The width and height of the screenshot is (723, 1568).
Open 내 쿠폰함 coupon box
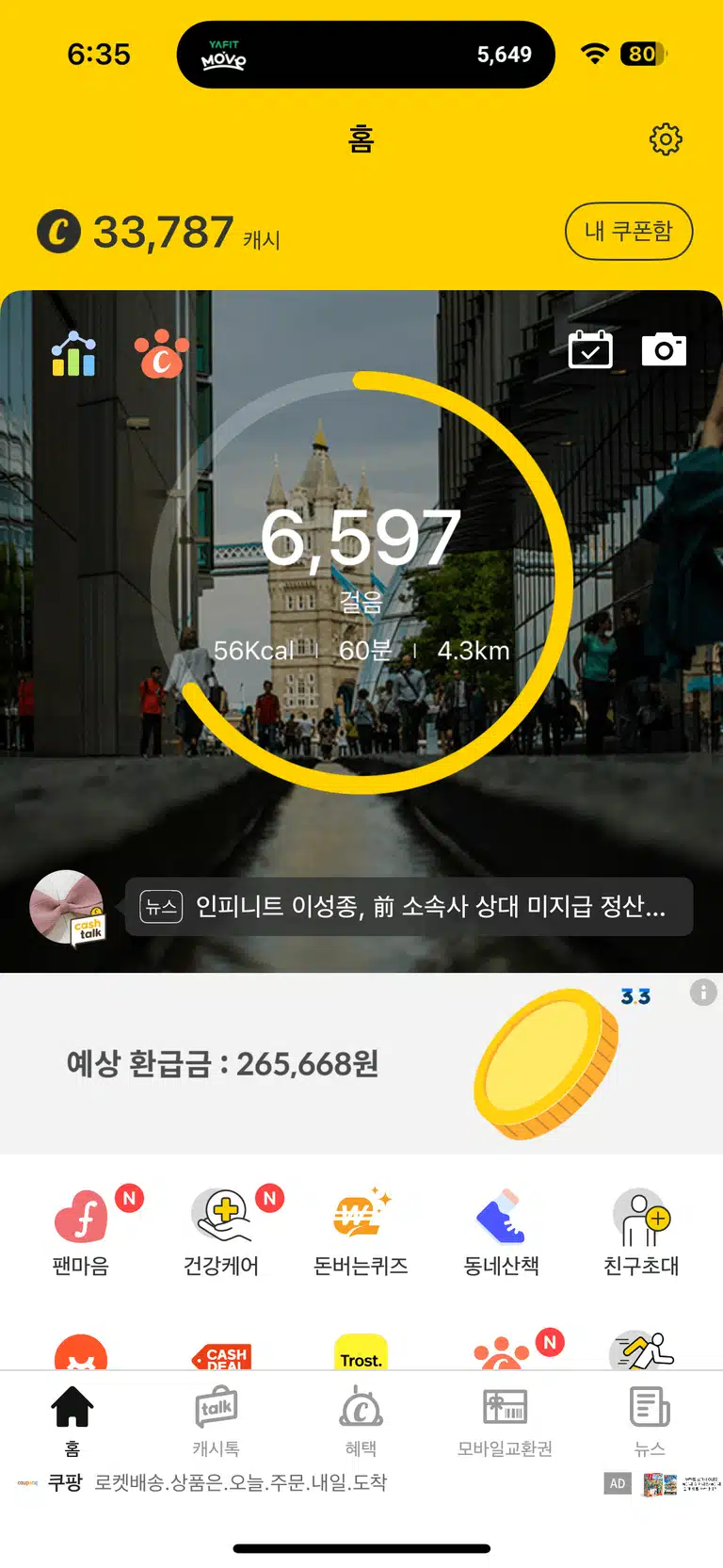point(629,231)
